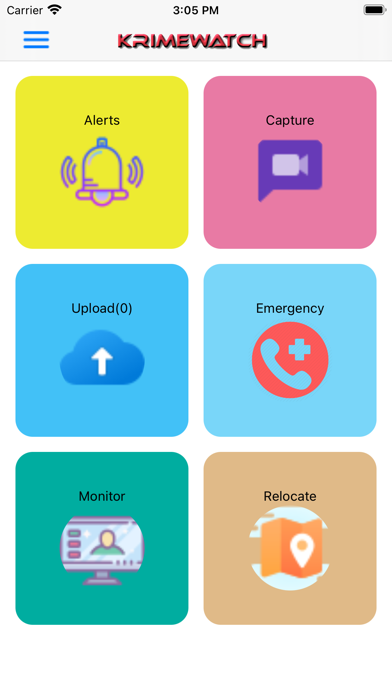Open the Alerts tile

102,162
